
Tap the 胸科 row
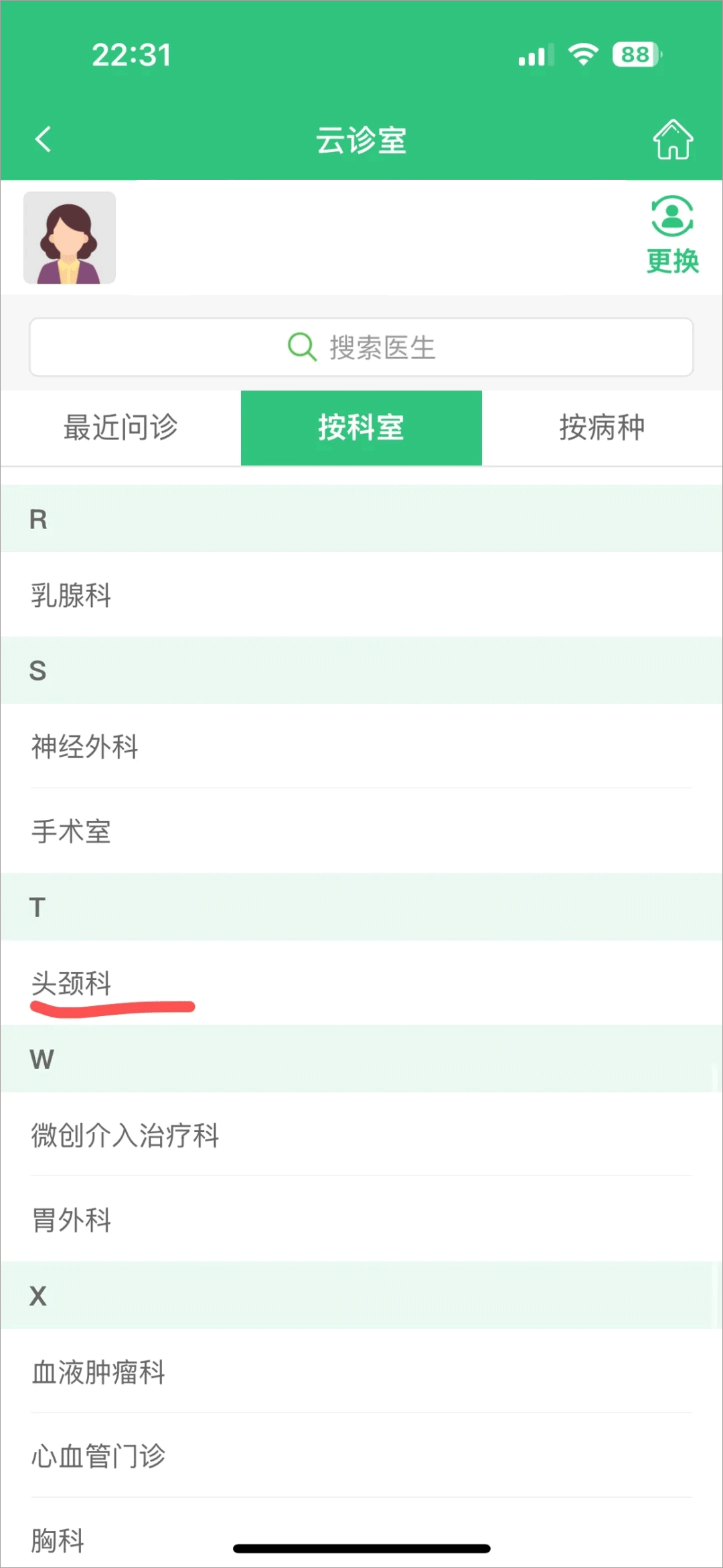click(x=361, y=1533)
